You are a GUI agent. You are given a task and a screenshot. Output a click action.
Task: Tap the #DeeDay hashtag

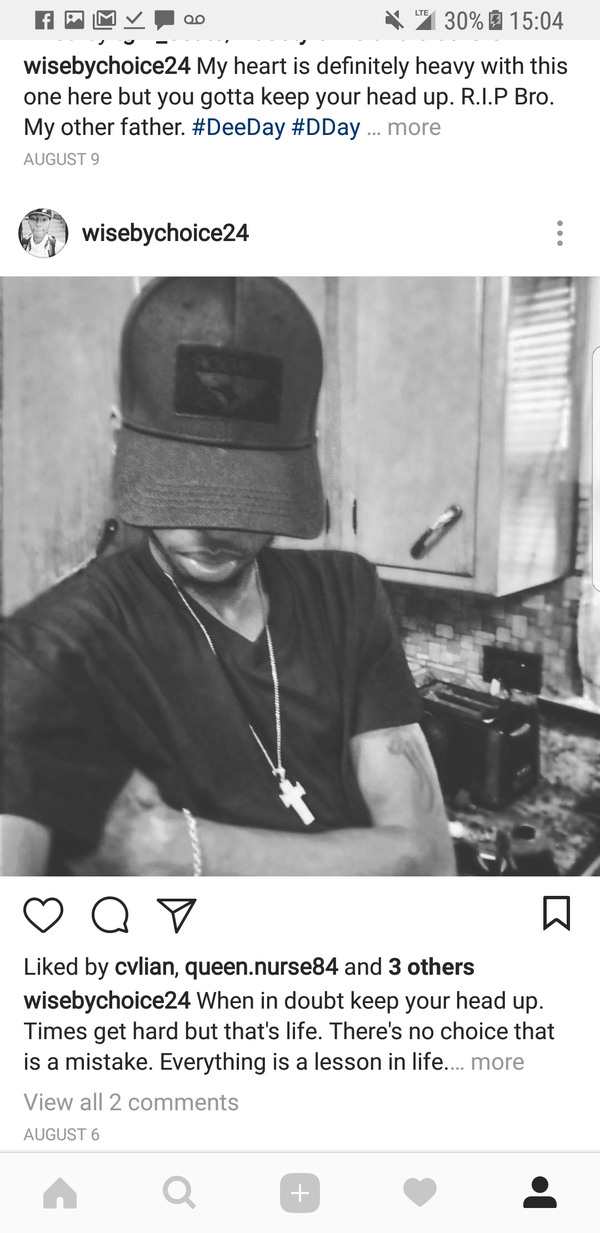pos(238,128)
